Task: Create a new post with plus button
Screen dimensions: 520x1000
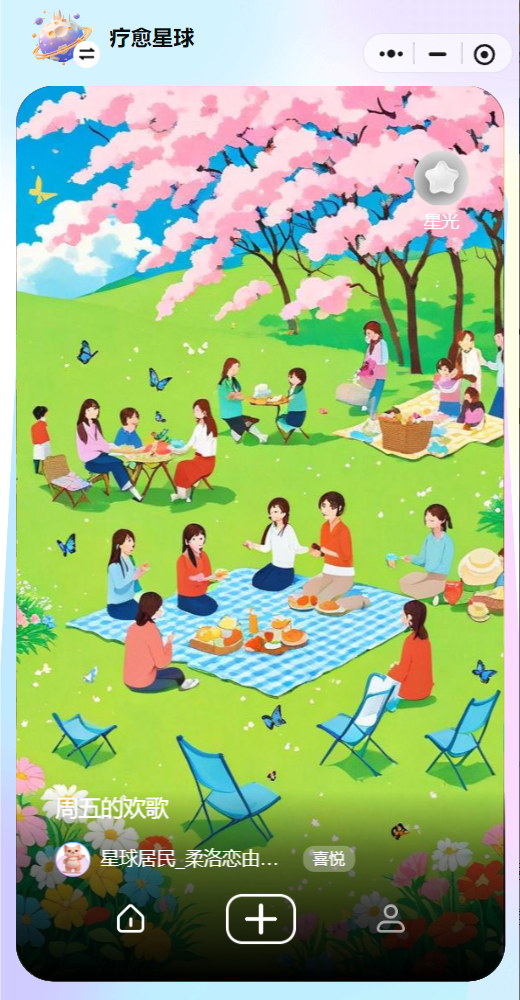Action: click(x=261, y=918)
